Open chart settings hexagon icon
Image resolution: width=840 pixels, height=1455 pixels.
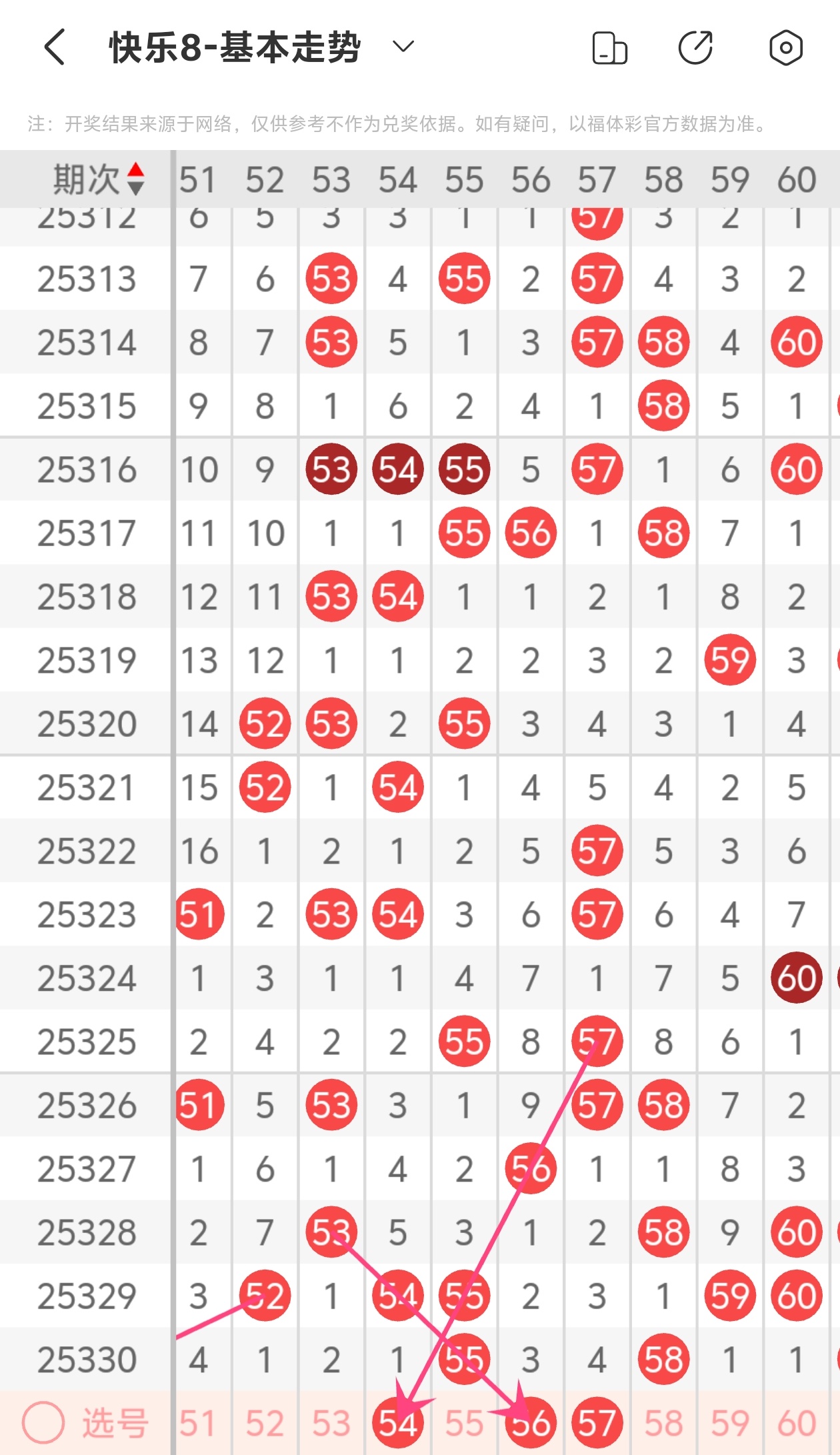[x=785, y=48]
